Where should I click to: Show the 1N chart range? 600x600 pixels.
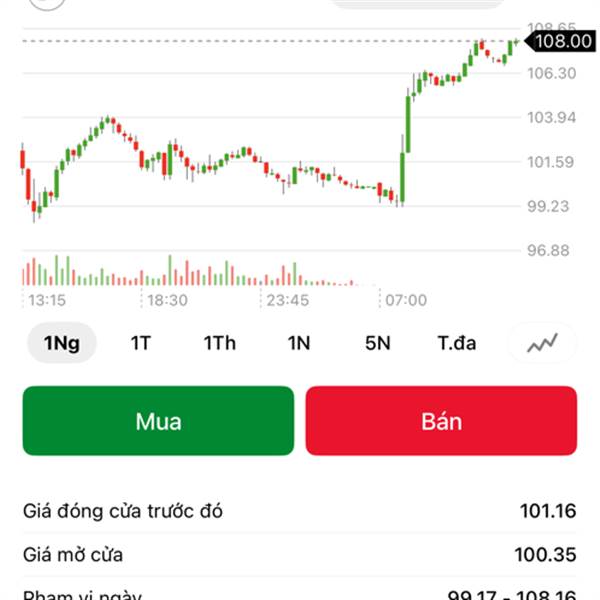(x=298, y=343)
